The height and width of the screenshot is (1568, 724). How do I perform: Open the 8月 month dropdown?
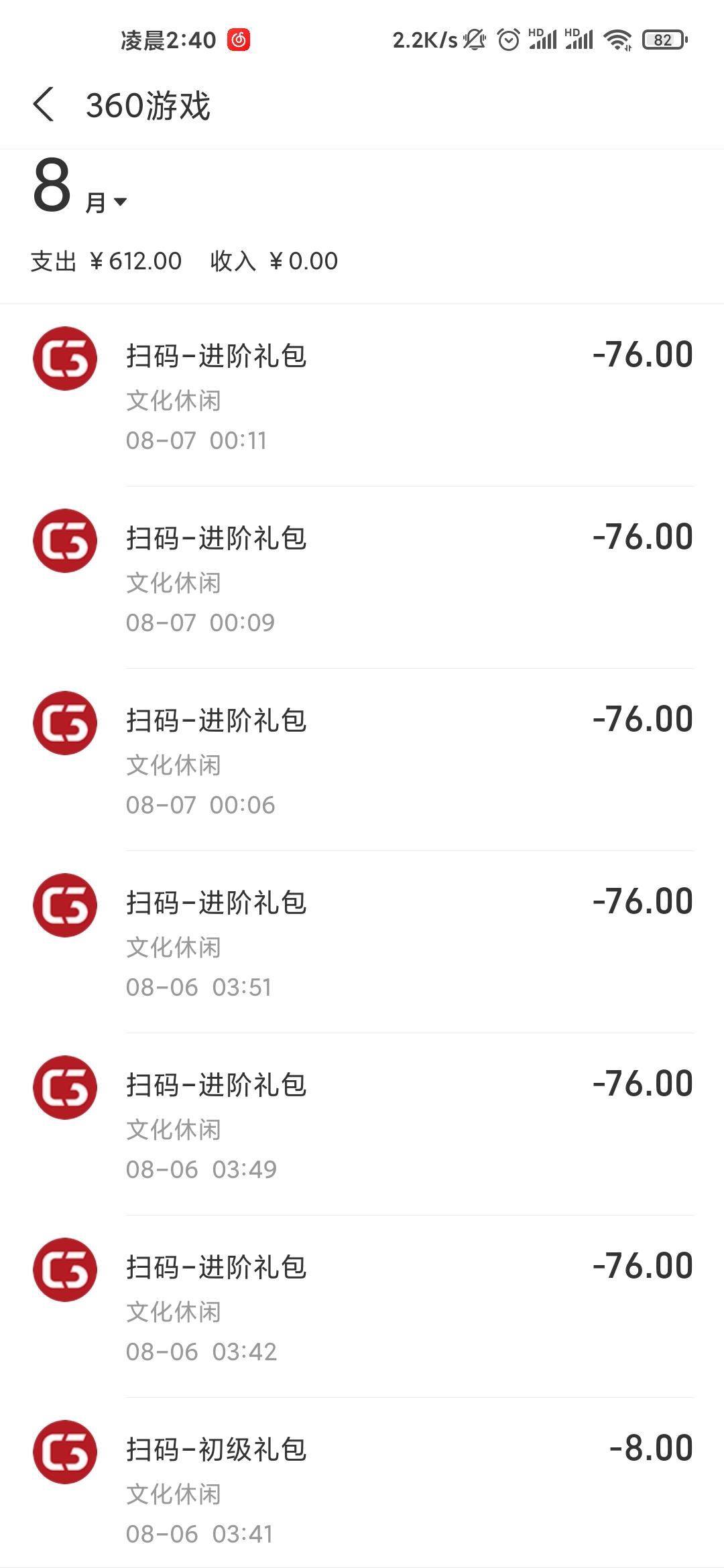pos(80,186)
